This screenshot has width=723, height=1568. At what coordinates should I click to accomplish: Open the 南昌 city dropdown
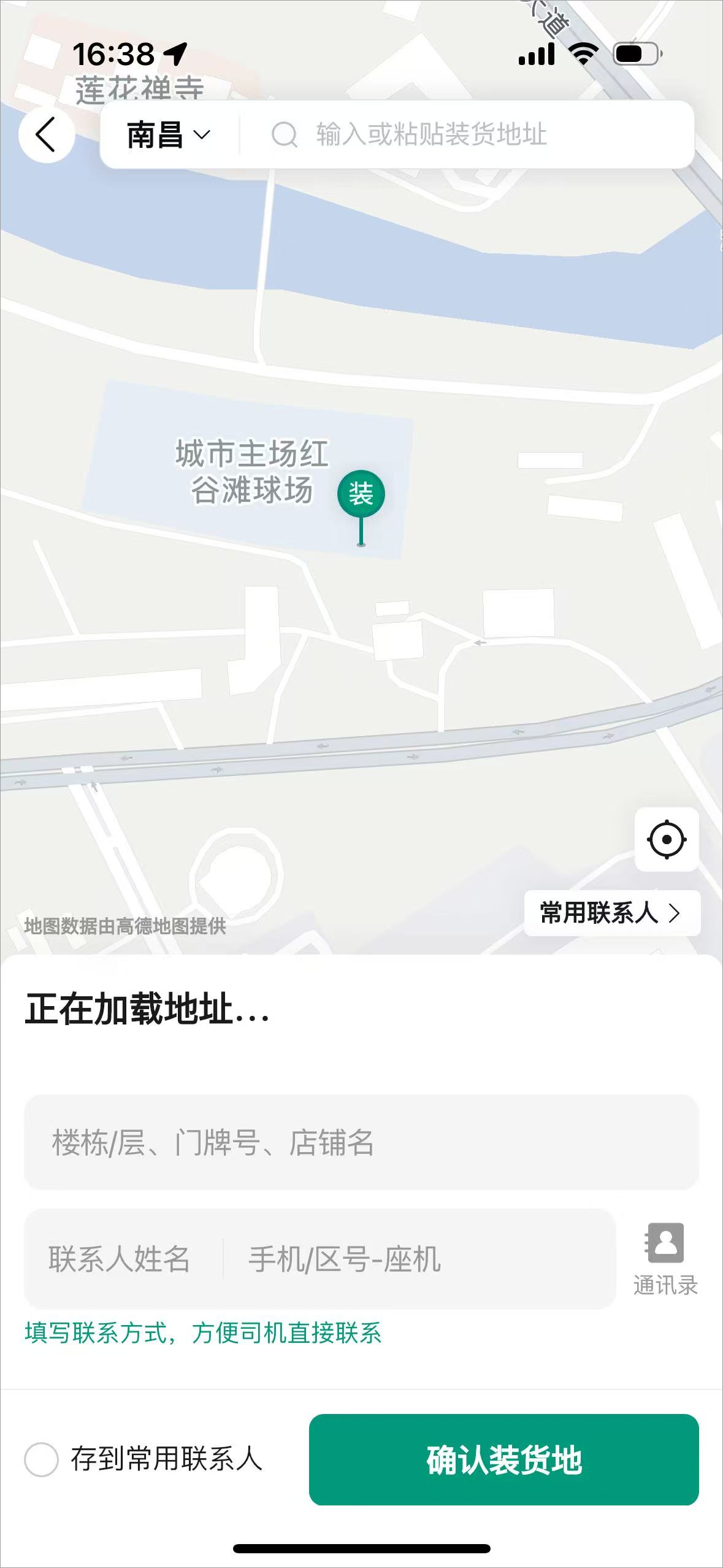click(168, 134)
